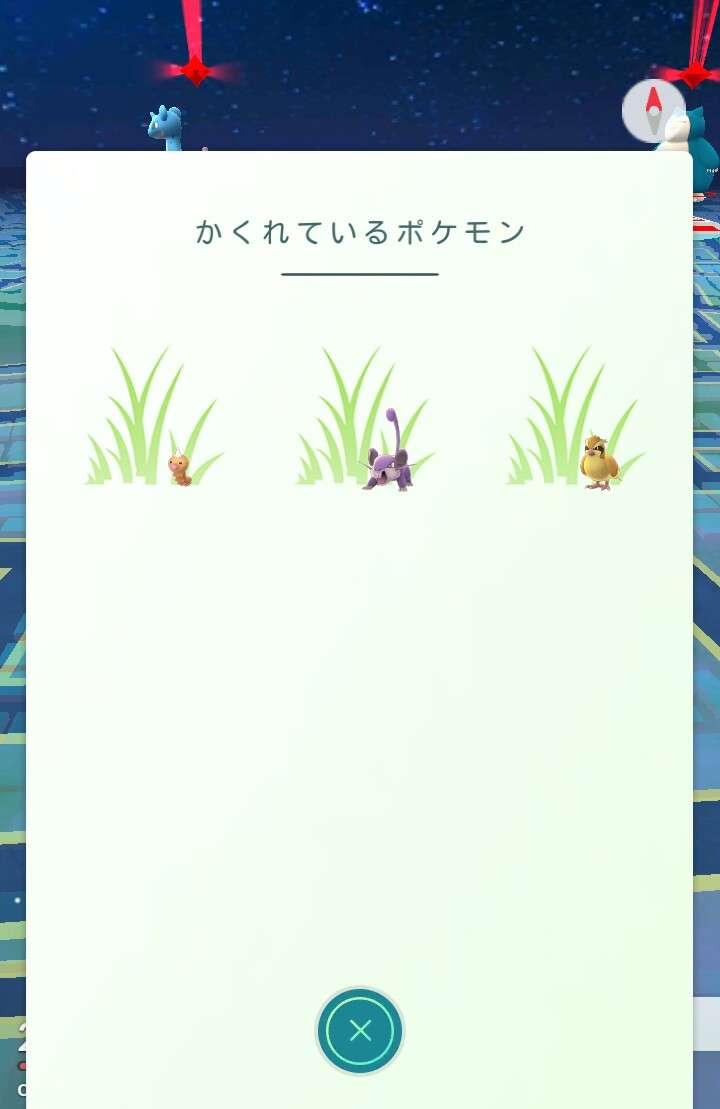Open details for the middle grass patch

point(360,420)
